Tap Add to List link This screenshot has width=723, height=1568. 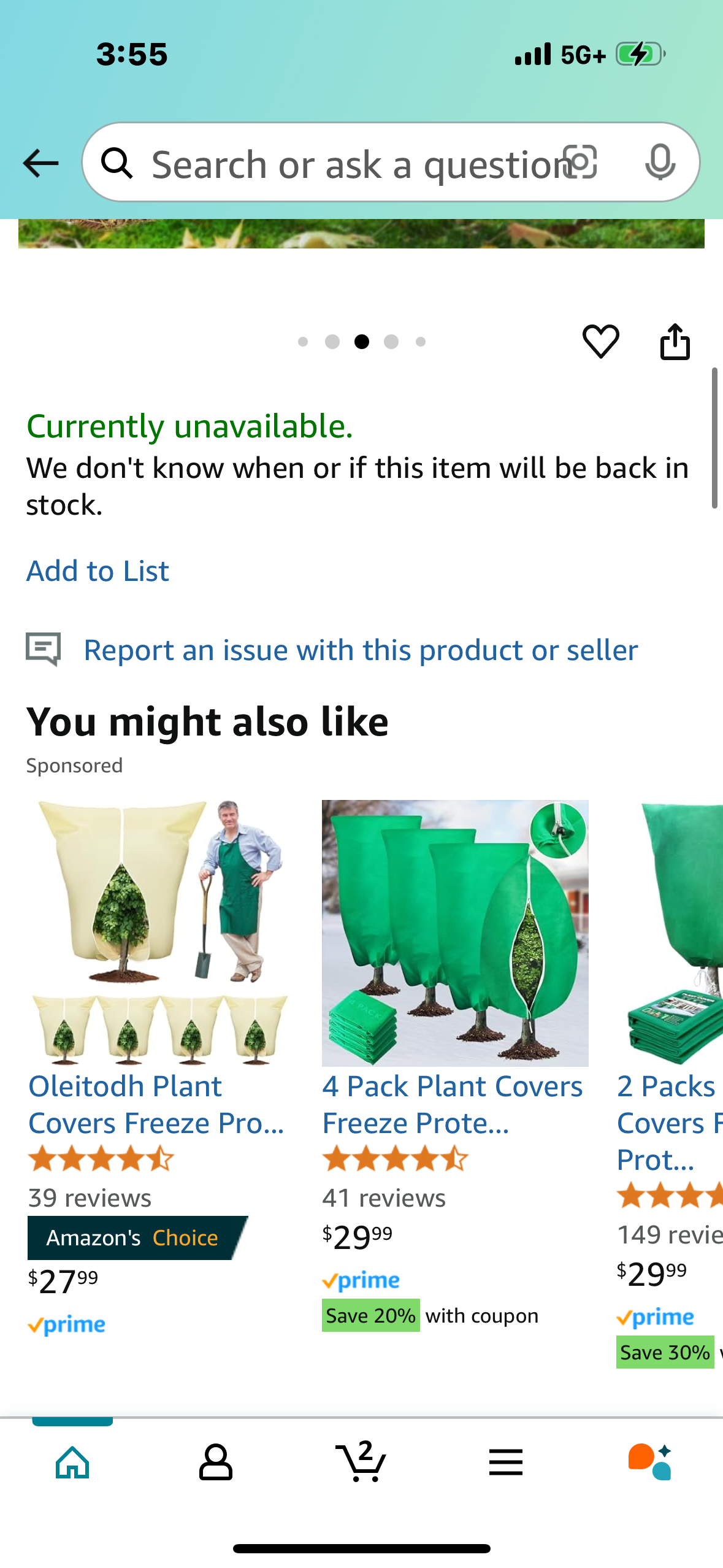98,571
